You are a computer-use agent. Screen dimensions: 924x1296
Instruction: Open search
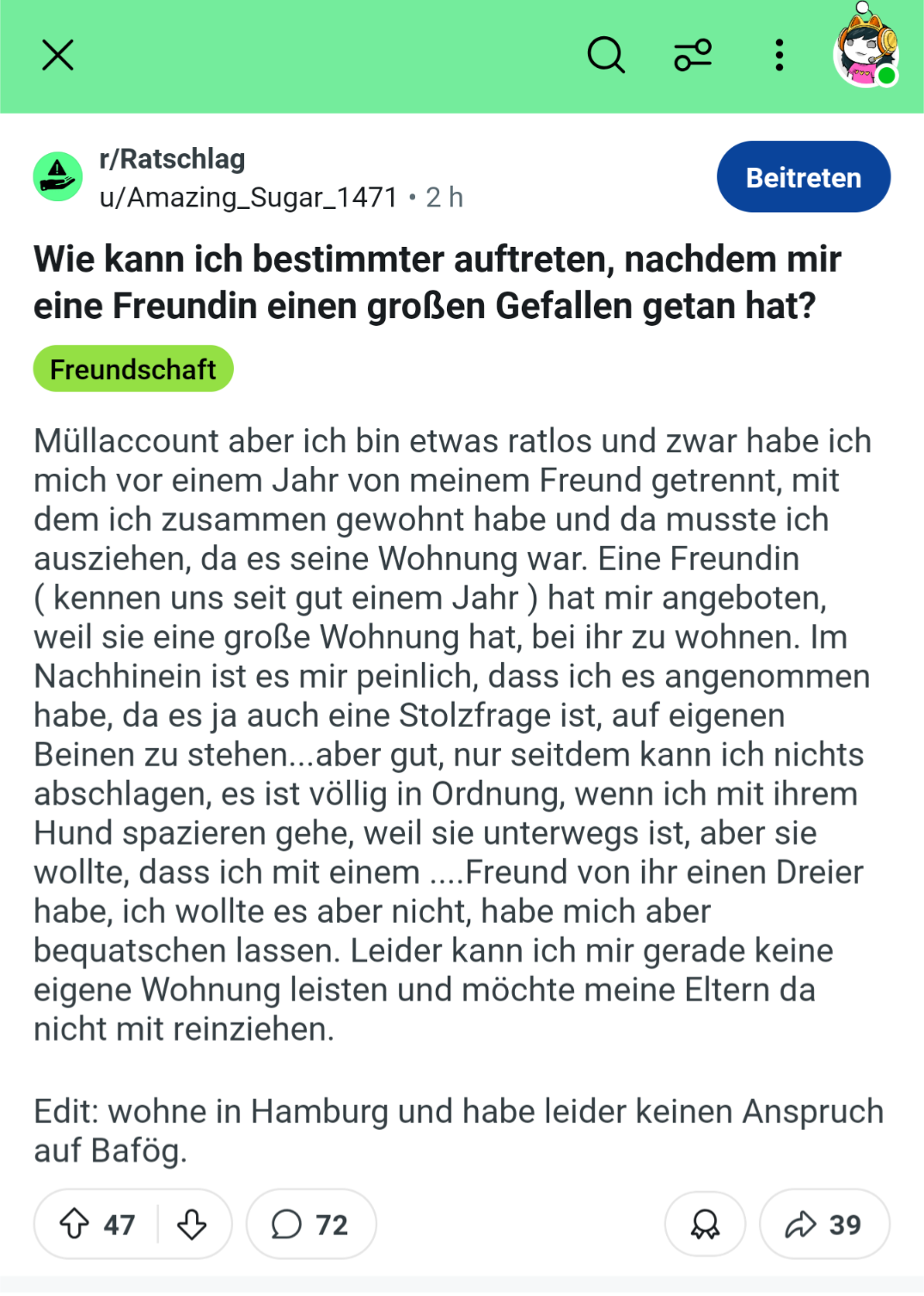[x=605, y=56]
